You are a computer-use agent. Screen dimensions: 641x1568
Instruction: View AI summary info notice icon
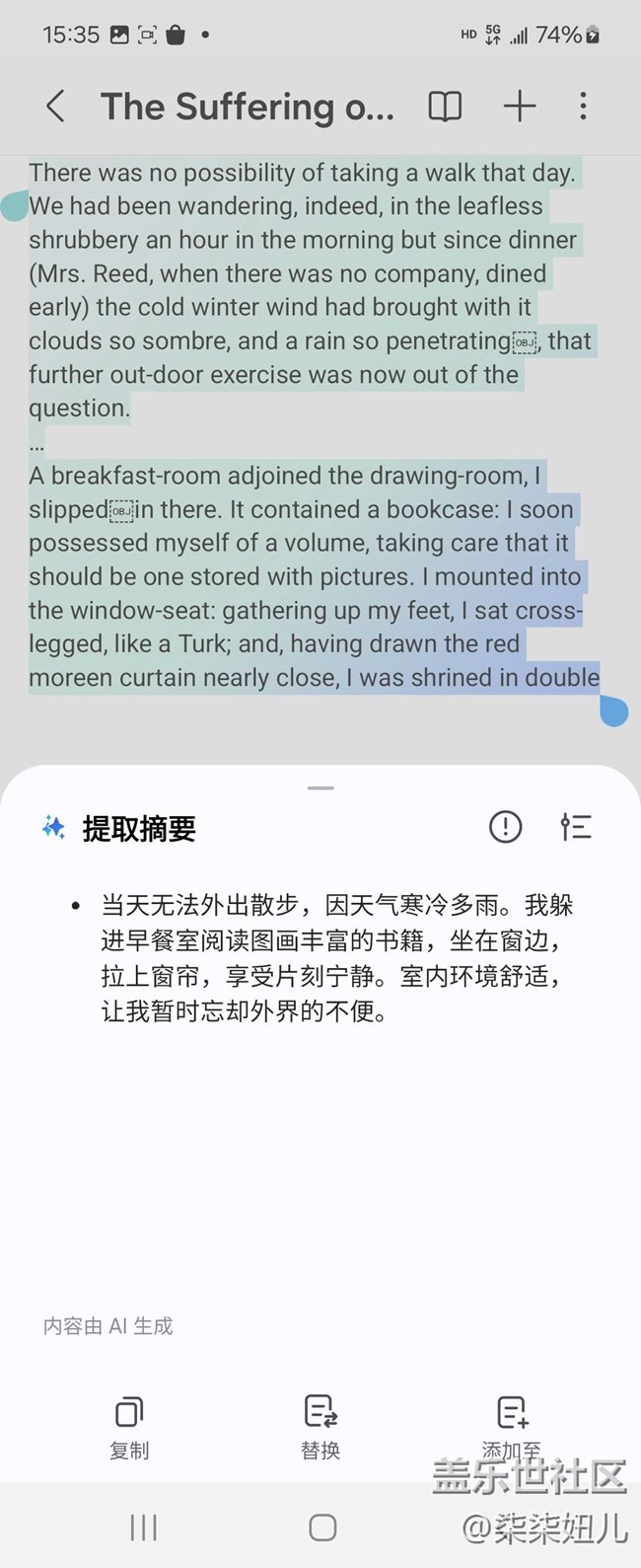(x=505, y=827)
